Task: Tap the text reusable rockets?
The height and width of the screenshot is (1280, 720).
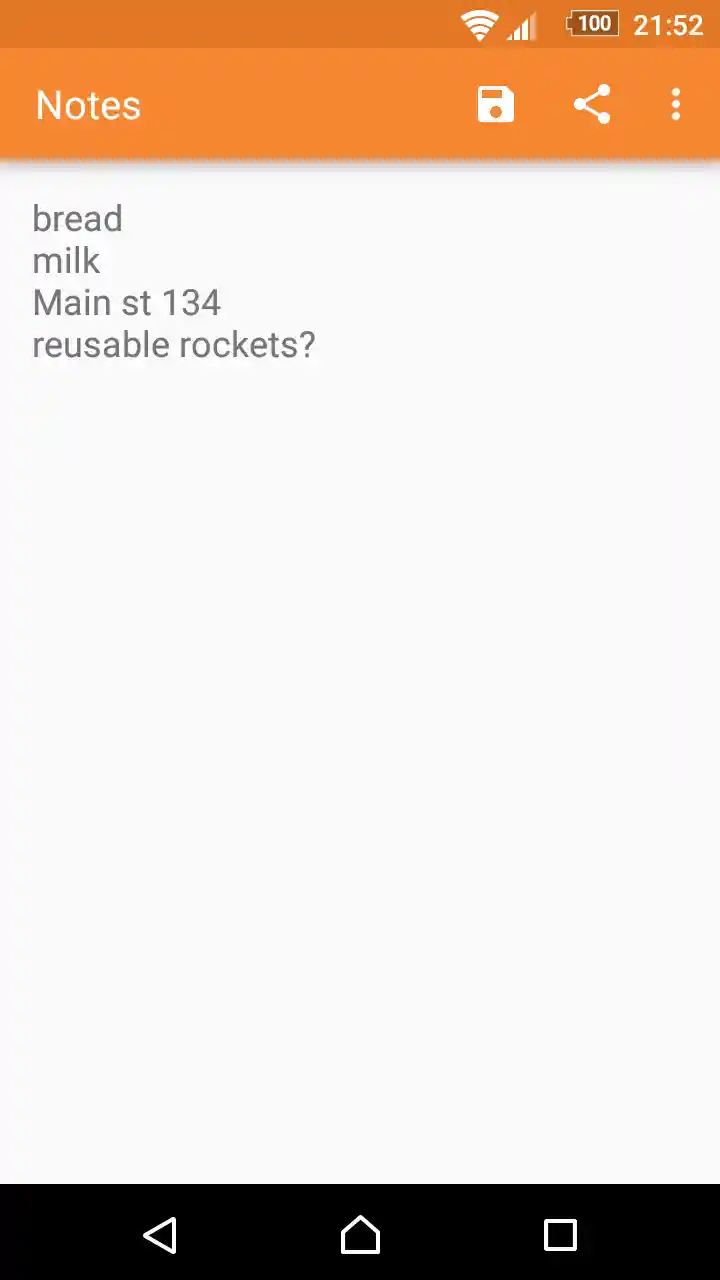Action: [174, 344]
